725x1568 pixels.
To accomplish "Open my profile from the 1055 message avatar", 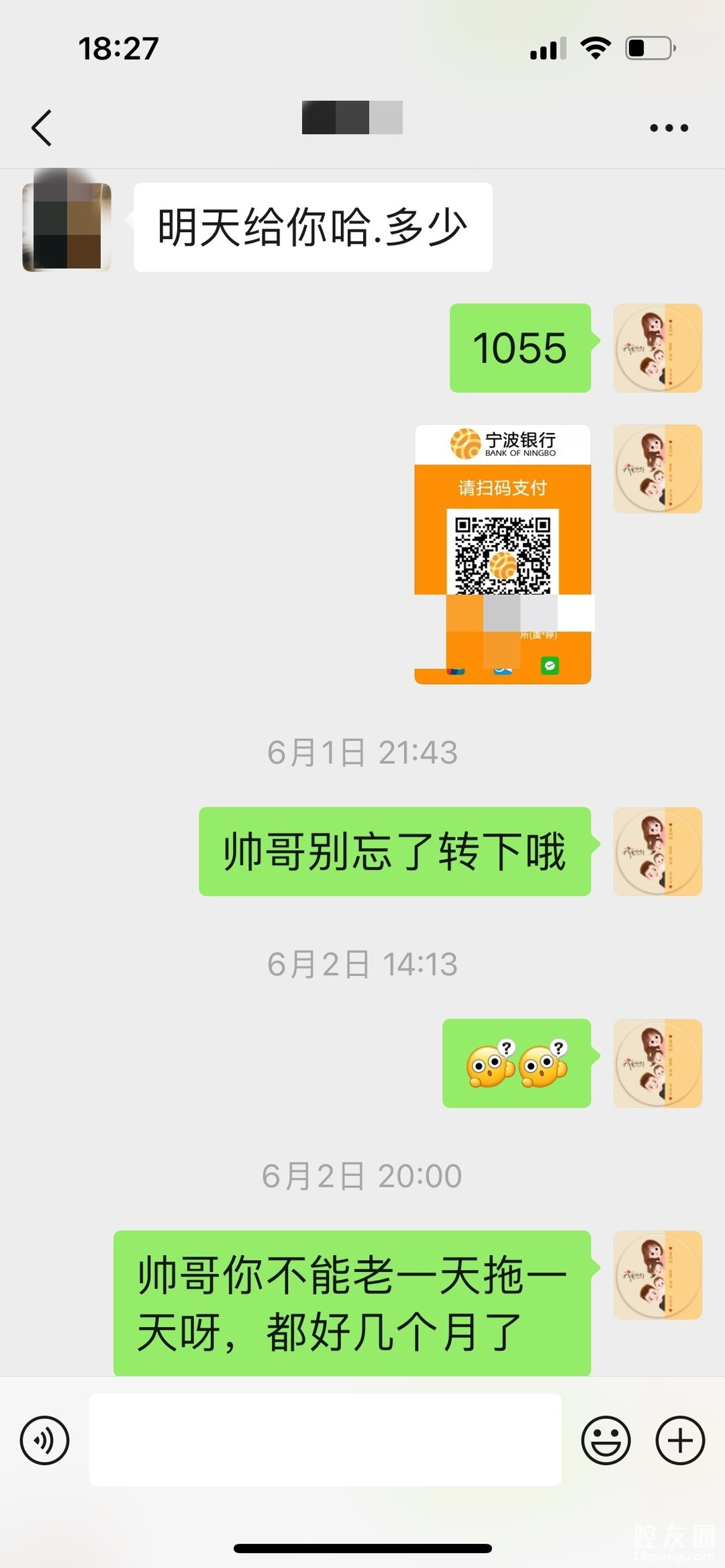I will click(x=657, y=348).
